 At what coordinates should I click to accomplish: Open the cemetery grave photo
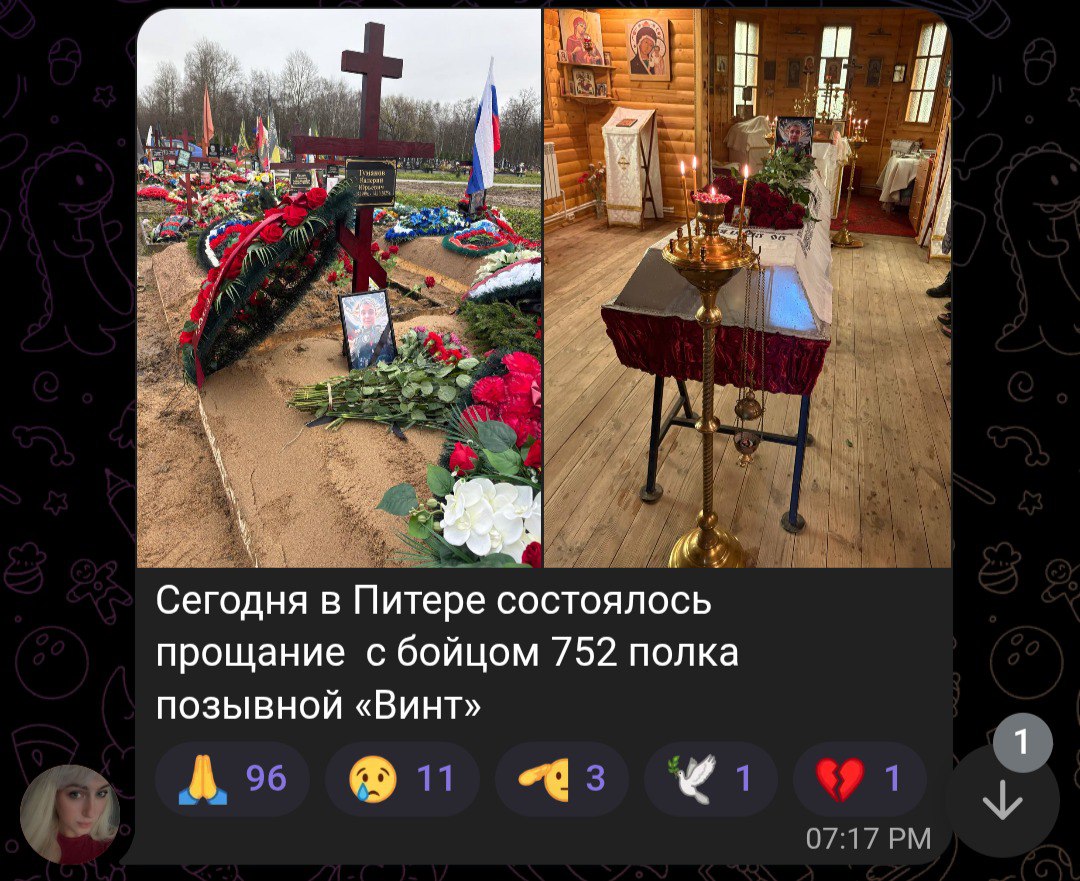pyautogui.click(x=339, y=290)
